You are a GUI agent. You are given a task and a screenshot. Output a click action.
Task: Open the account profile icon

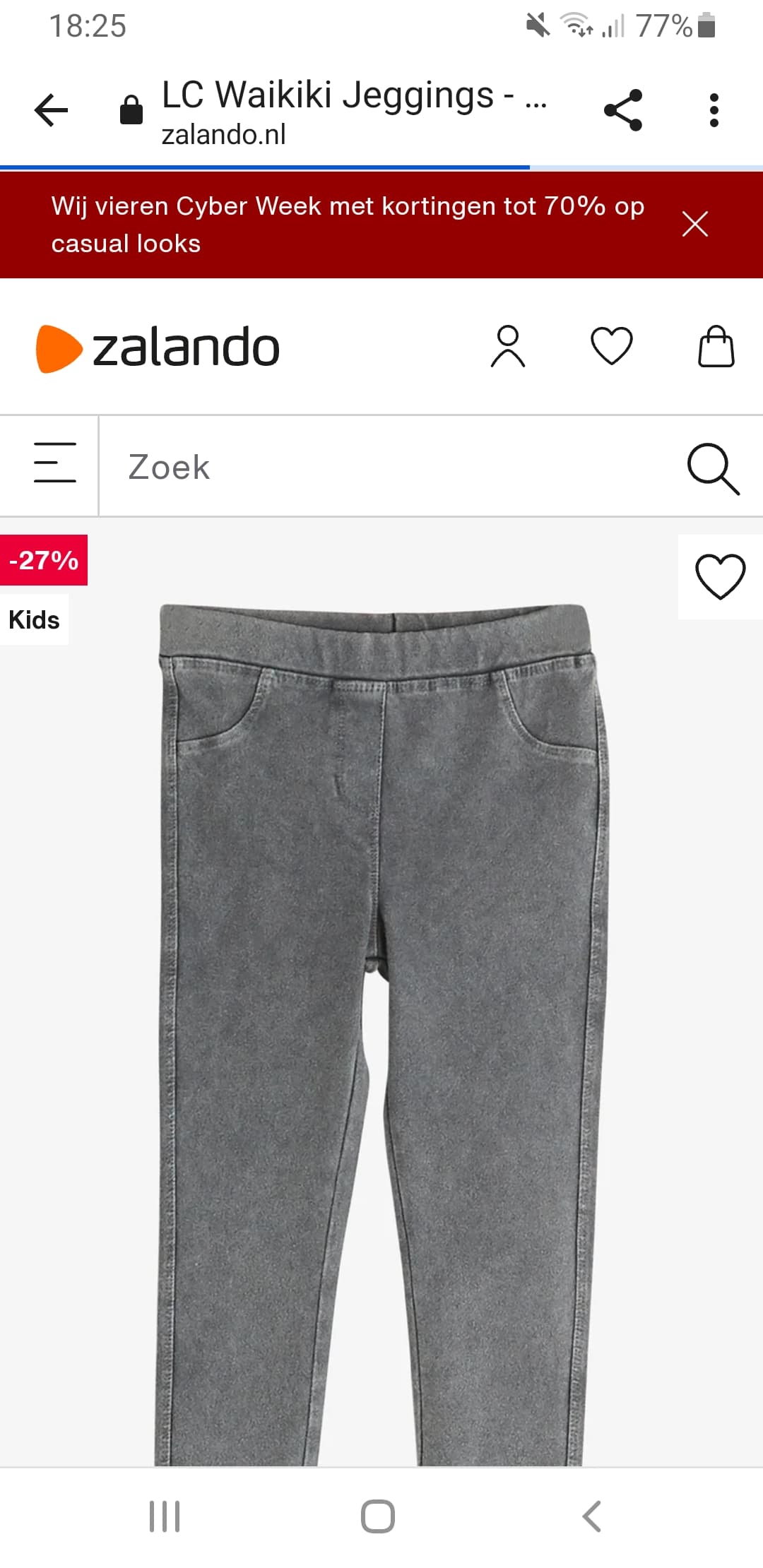pyautogui.click(x=507, y=346)
